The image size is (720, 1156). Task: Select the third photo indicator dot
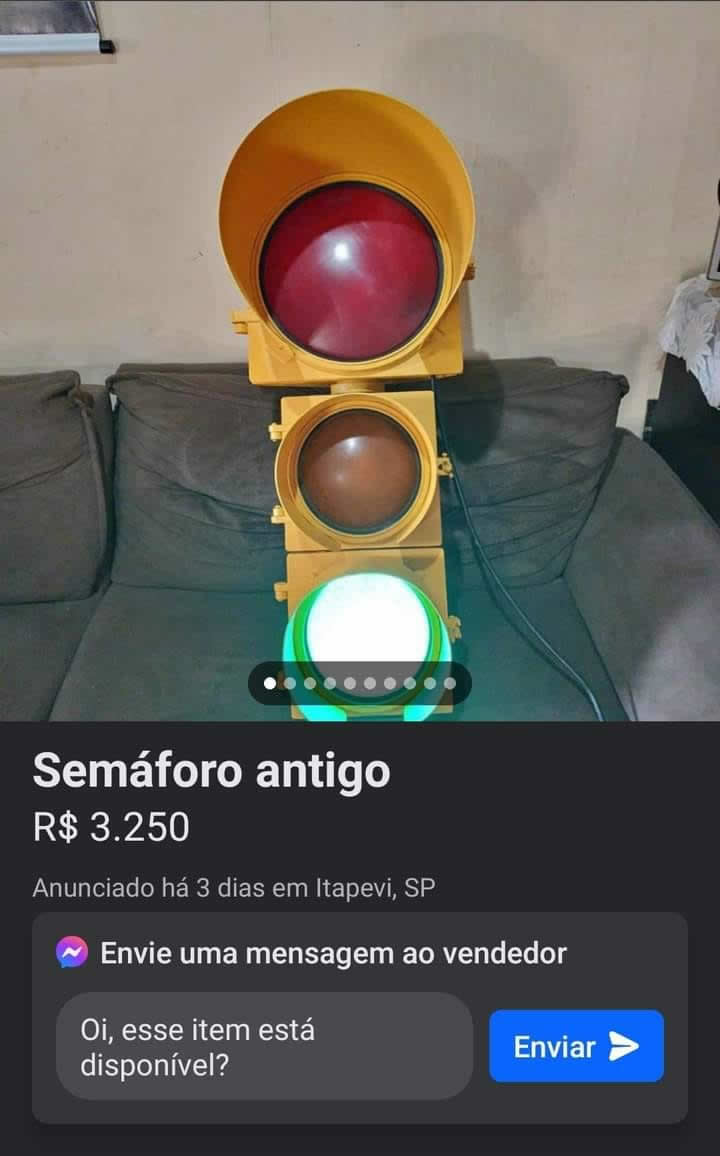pyautogui.click(x=311, y=682)
